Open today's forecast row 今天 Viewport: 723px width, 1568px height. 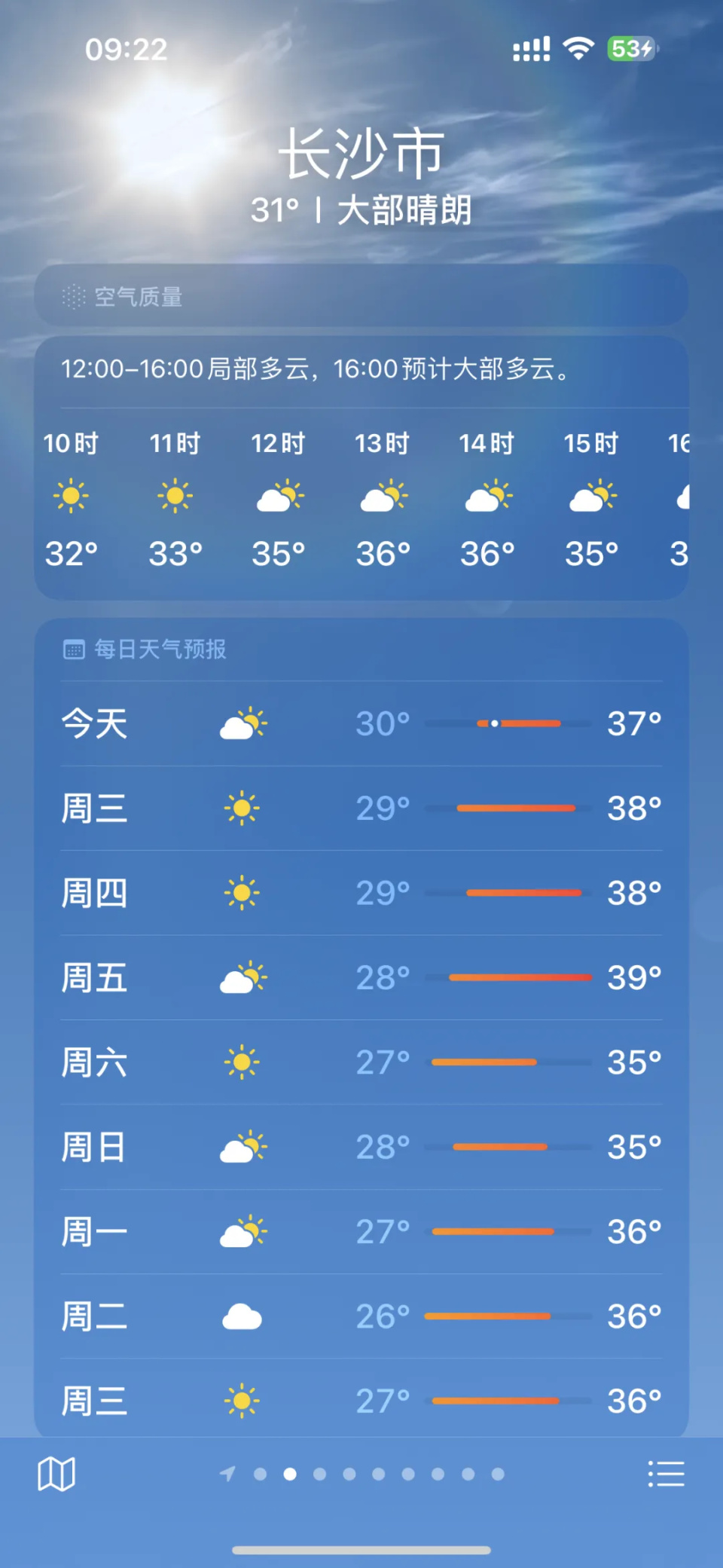(x=361, y=723)
